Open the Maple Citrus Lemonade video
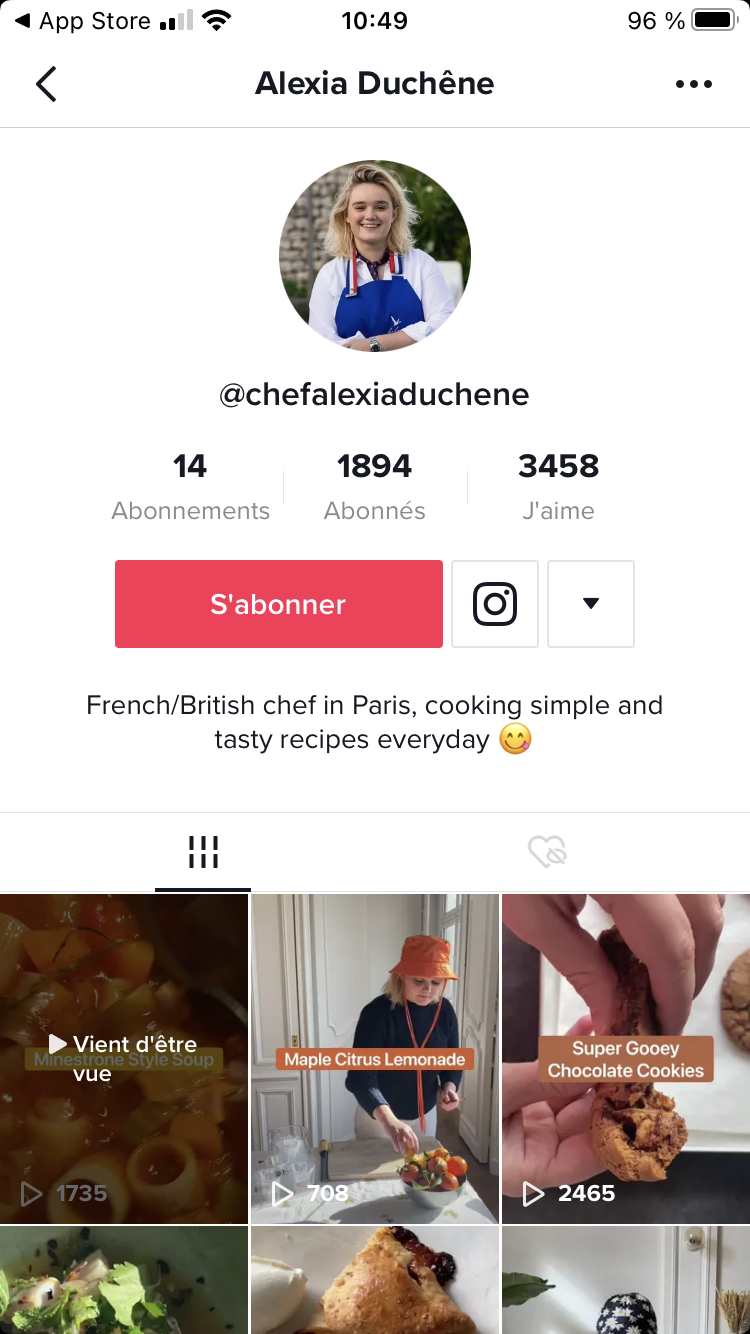The height and width of the screenshot is (1334, 750). pos(375,1058)
